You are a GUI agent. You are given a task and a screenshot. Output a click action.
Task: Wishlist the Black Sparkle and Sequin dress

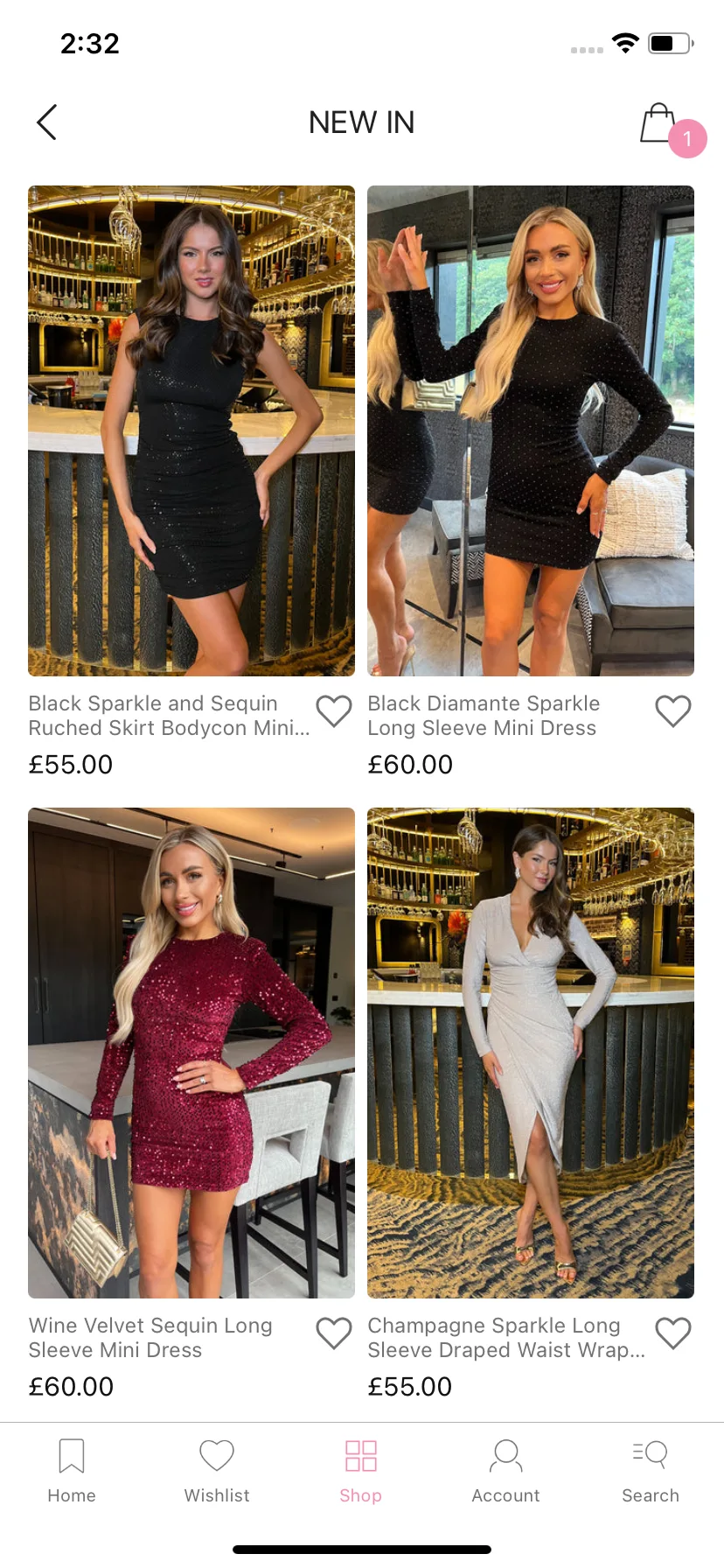(x=333, y=711)
